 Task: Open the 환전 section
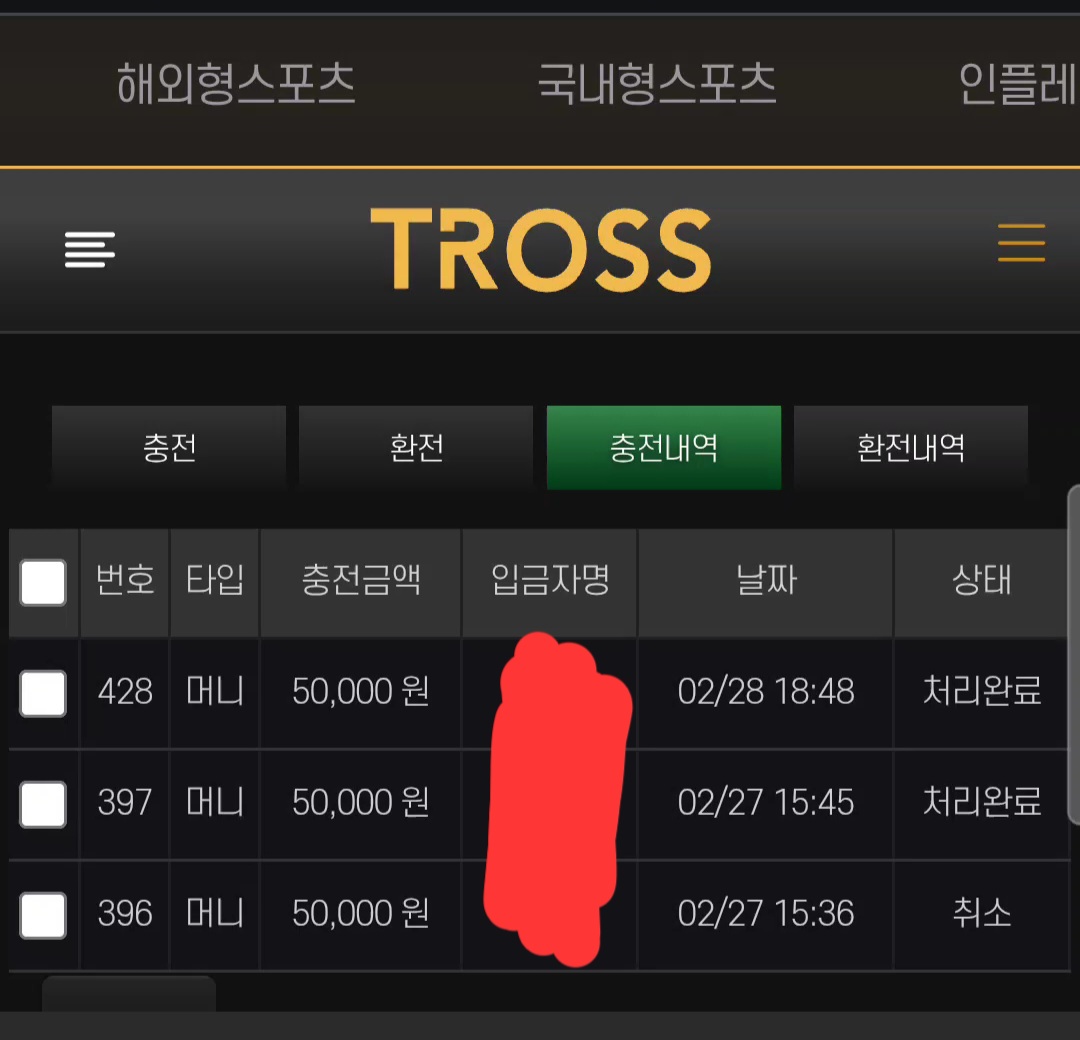point(416,447)
